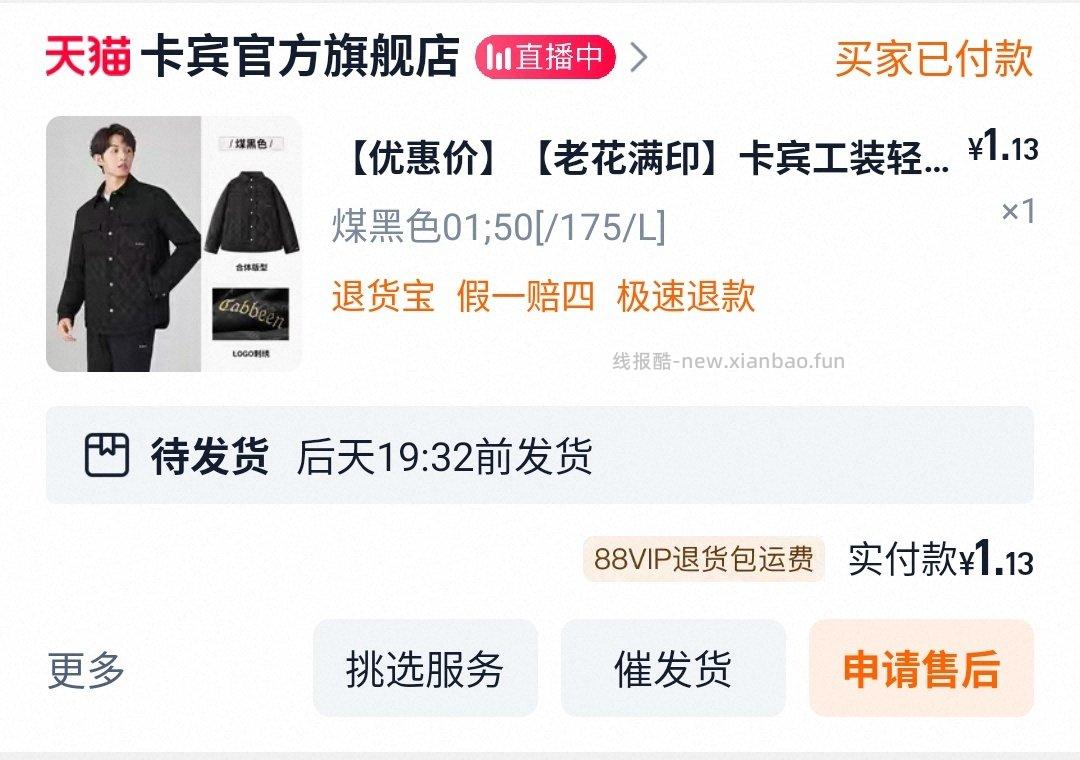Image resolution: width=1080 pixels, height=760 pixels.
Task: Open the 卡宾官方旗舰店 store page
Action: [x=300, y=57]
